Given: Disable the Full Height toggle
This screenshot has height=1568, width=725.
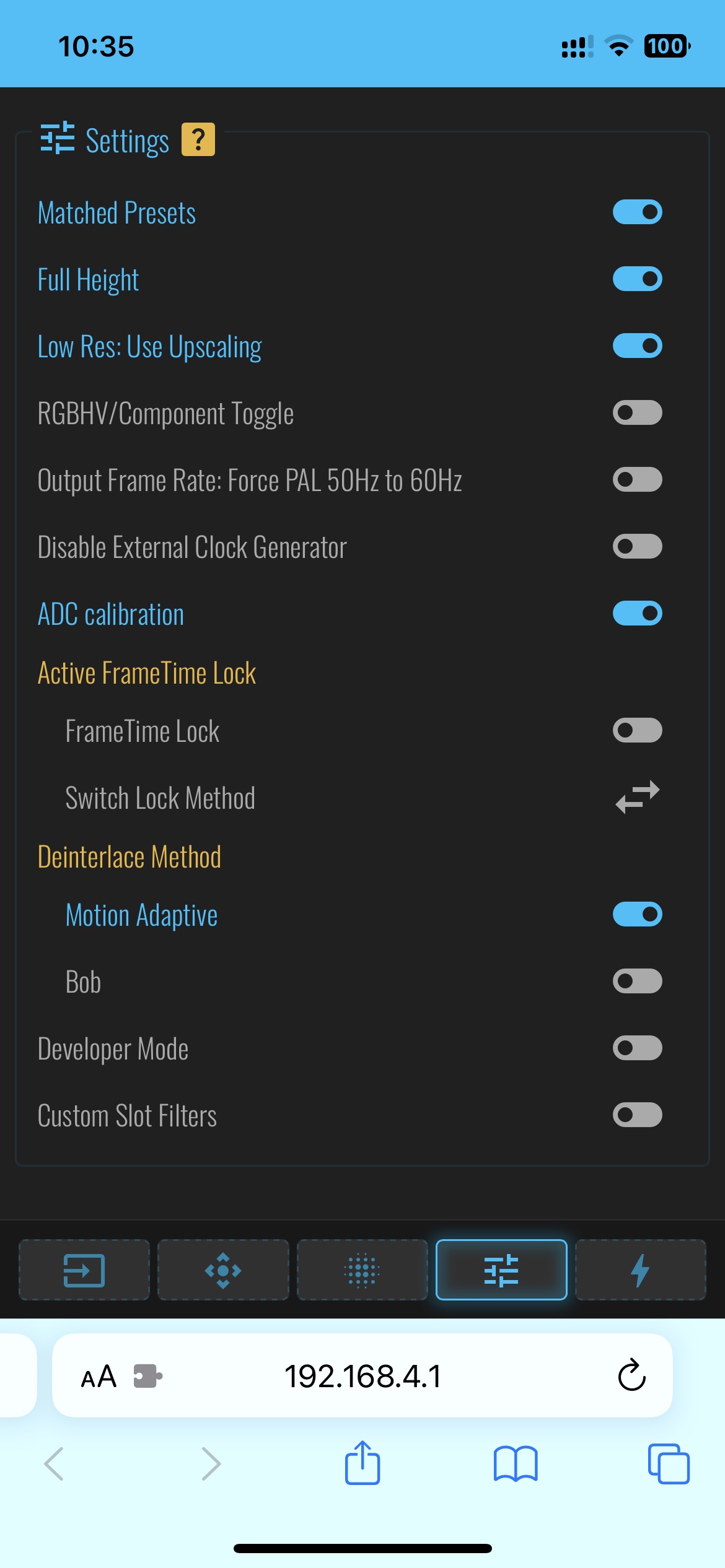Looking at the screenshot, I should (637, 279).
